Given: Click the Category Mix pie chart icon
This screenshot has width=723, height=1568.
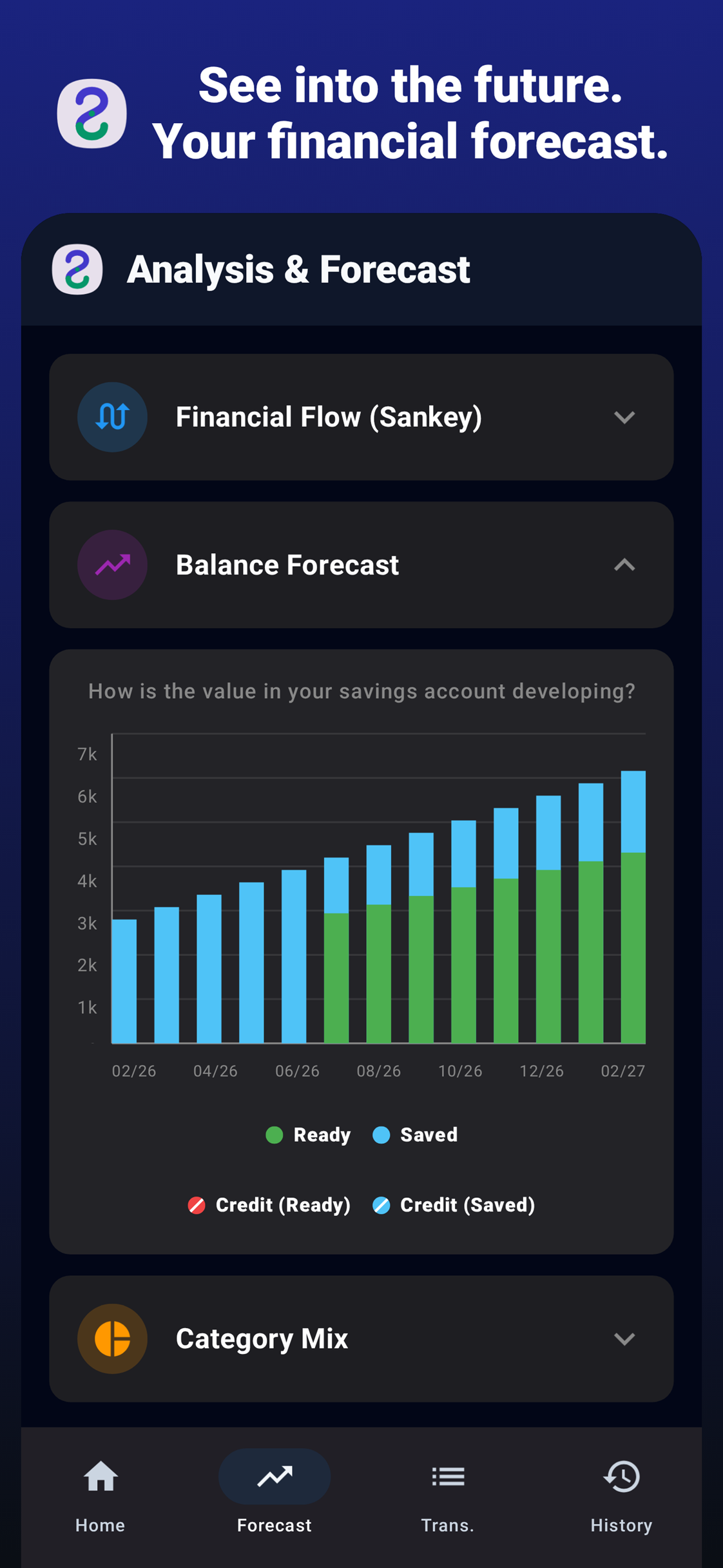Looking at the screenshot, I should click(x=112, y=1338).
